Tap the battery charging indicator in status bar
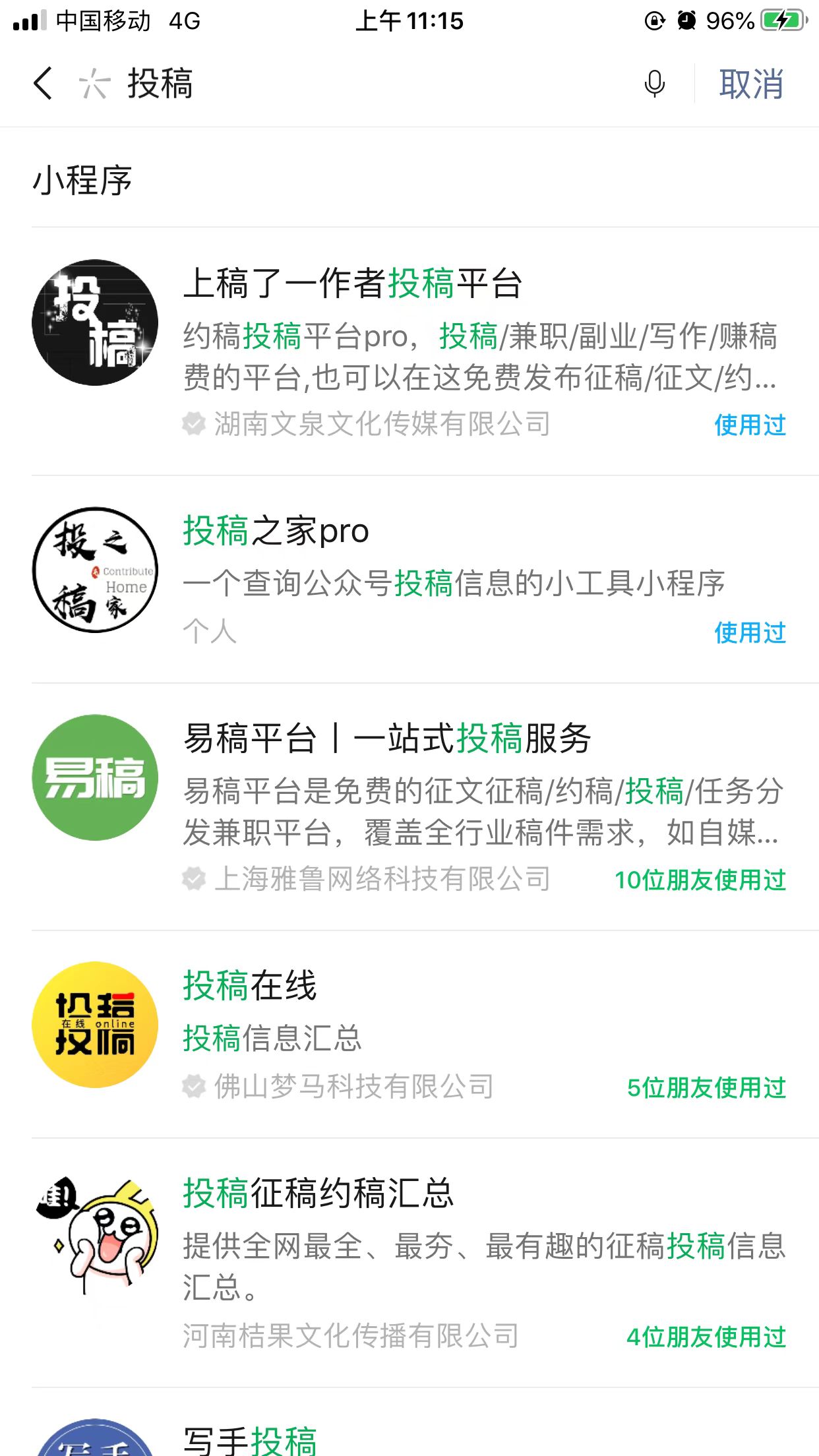This screenshot has height=1456, width=819. pyautogui.click(x=784, y=21)
